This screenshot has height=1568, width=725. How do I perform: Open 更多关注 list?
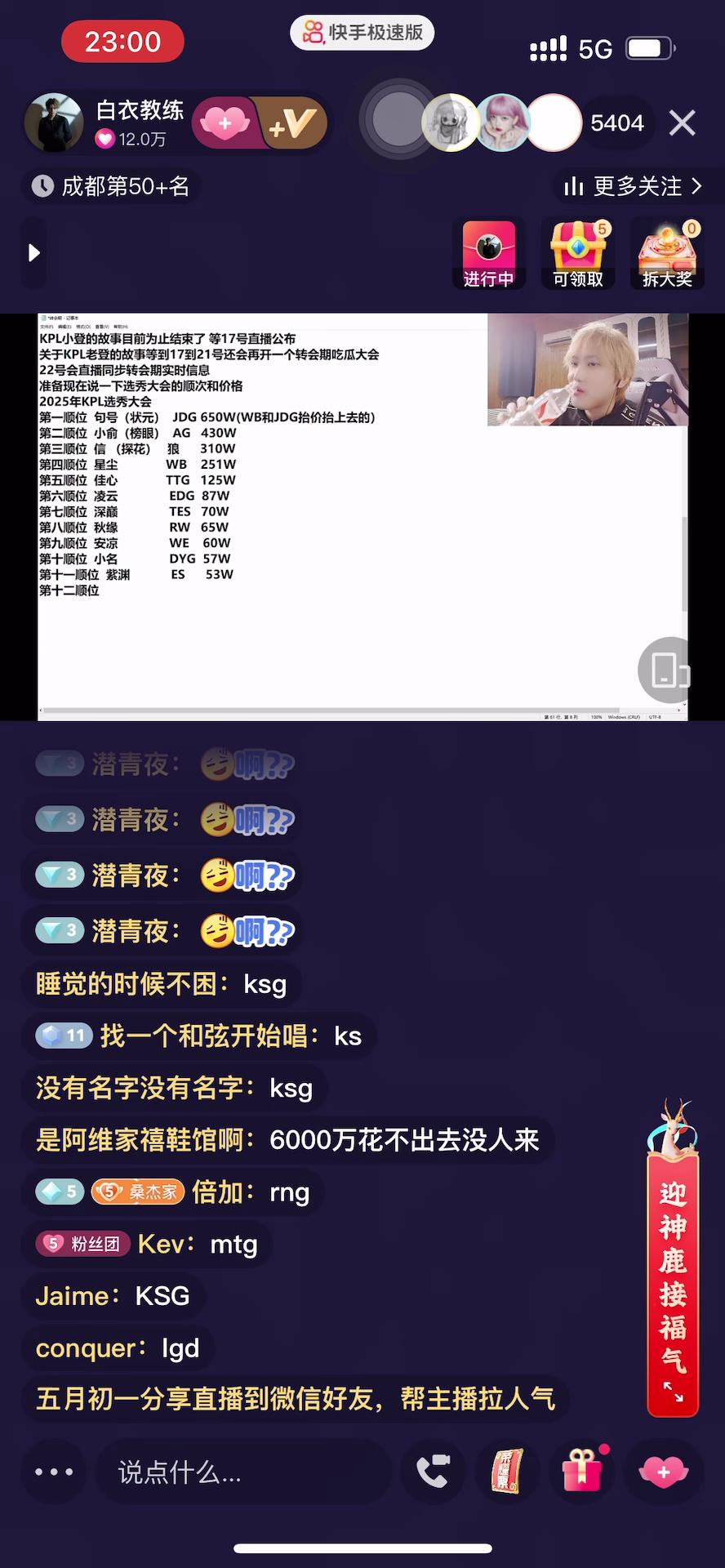click(x=633, y=186)
